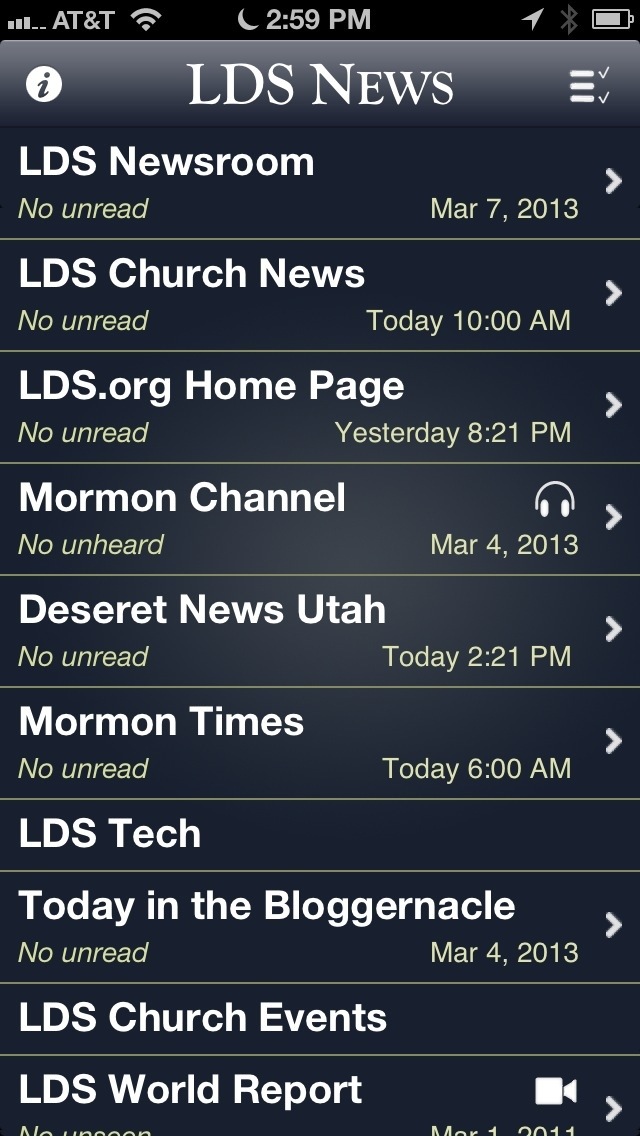Tap the LDS Church Events row
Screen dimensions: 640x1136
click(320, 1019)
